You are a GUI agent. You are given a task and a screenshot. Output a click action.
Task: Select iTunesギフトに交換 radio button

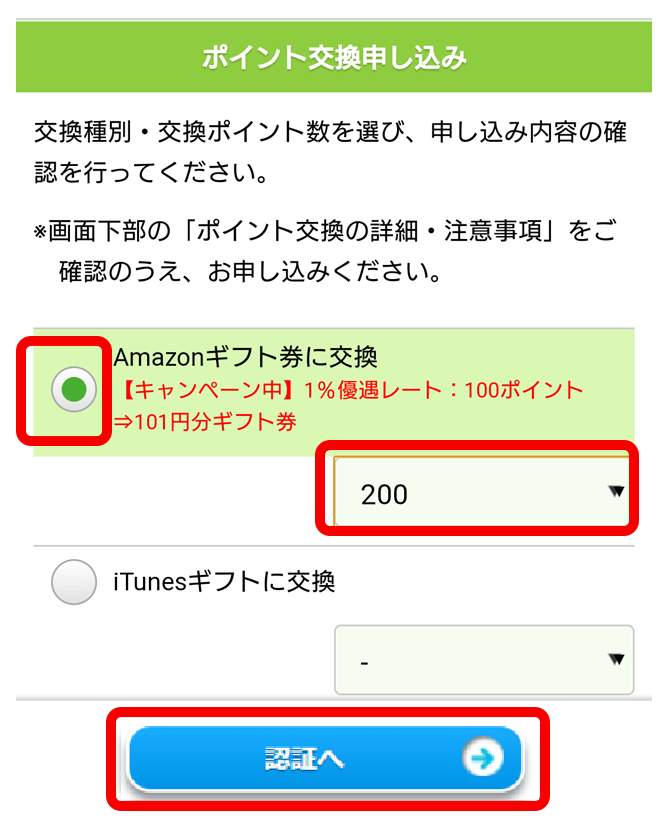tap(74, 581)
